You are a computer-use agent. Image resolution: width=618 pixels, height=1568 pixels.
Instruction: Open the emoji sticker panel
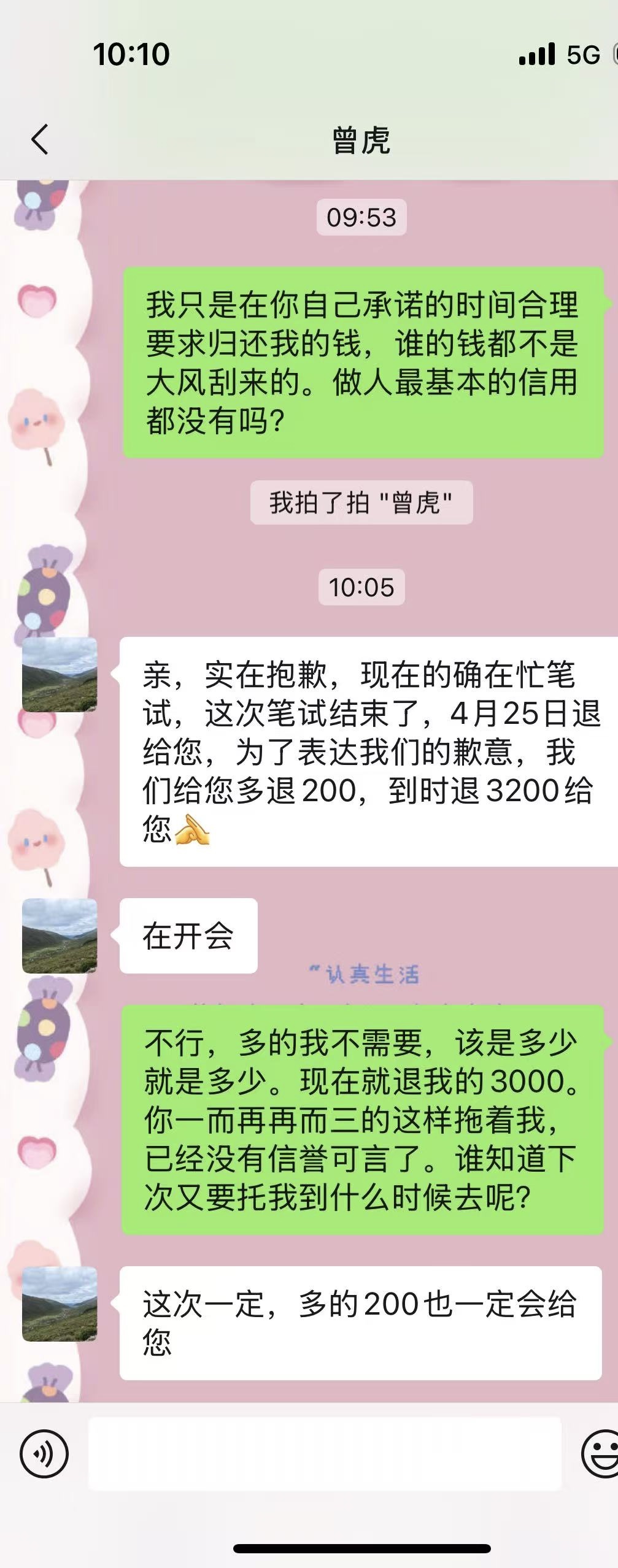click(x=600, y=1453)
